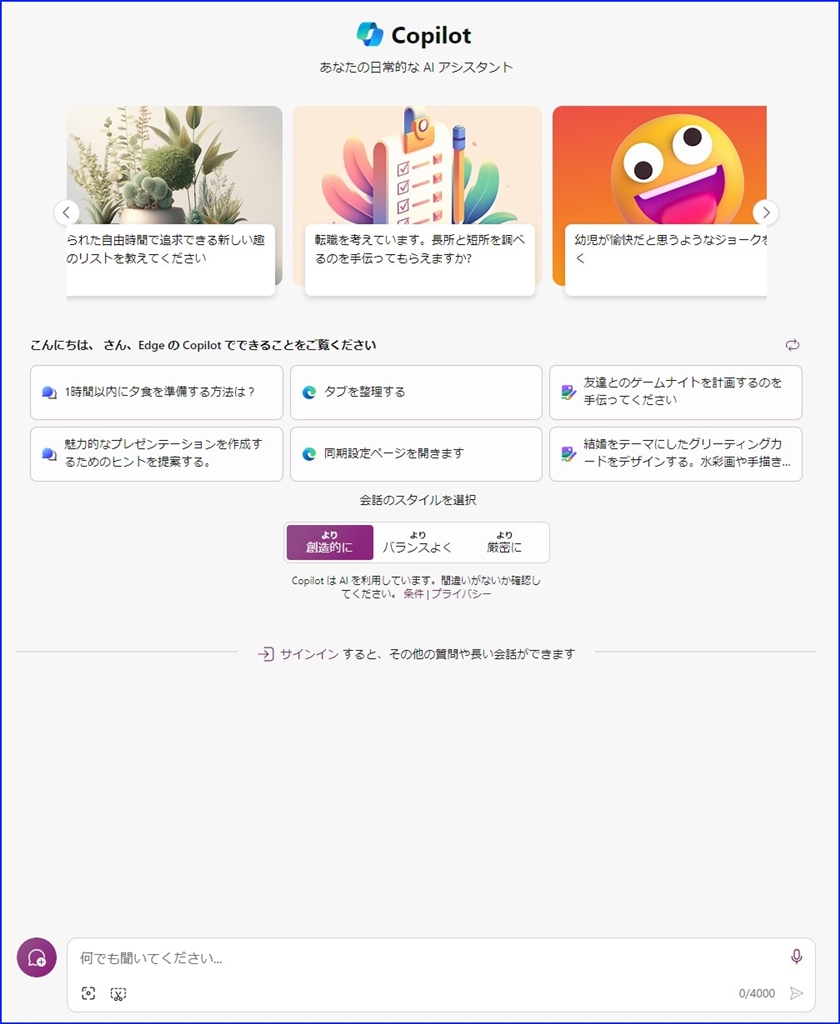Viewport: 840px width, 1024px height.
Task: Select 友達とのゲームナイトを計画する prompt
Action: pos(675,392)
